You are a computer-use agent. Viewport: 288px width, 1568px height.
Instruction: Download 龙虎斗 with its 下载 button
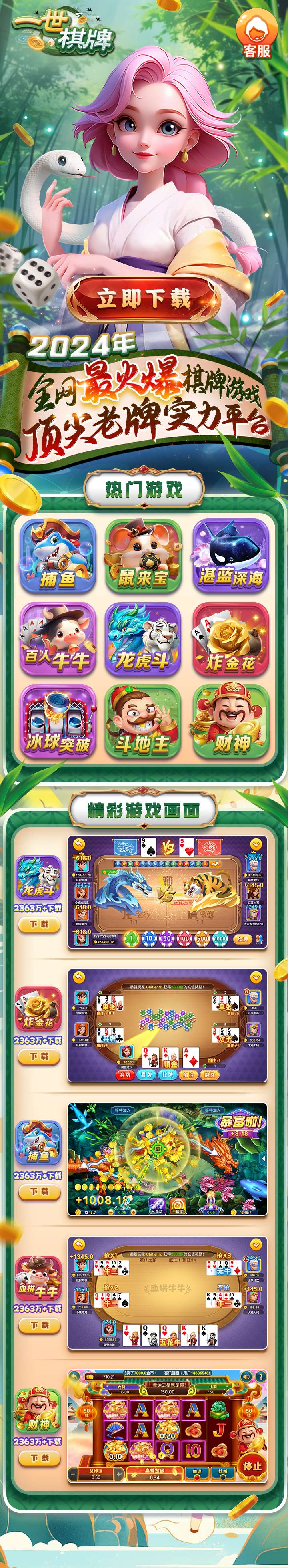point(39,925)
